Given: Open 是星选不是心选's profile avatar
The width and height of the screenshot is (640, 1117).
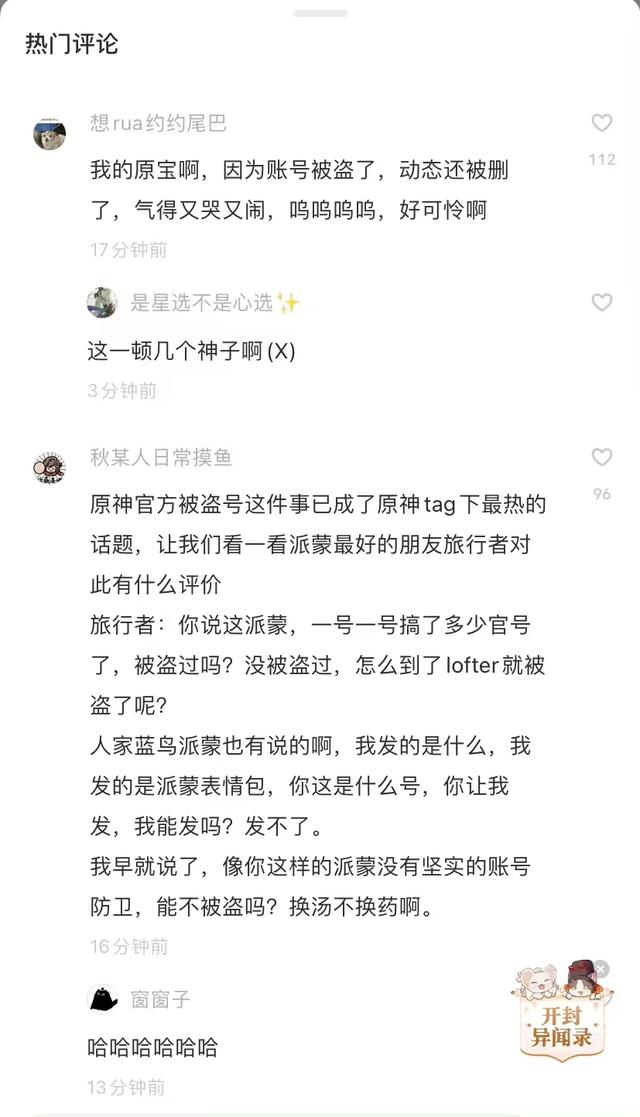Looking at the screenshot, I should (103, 303).
